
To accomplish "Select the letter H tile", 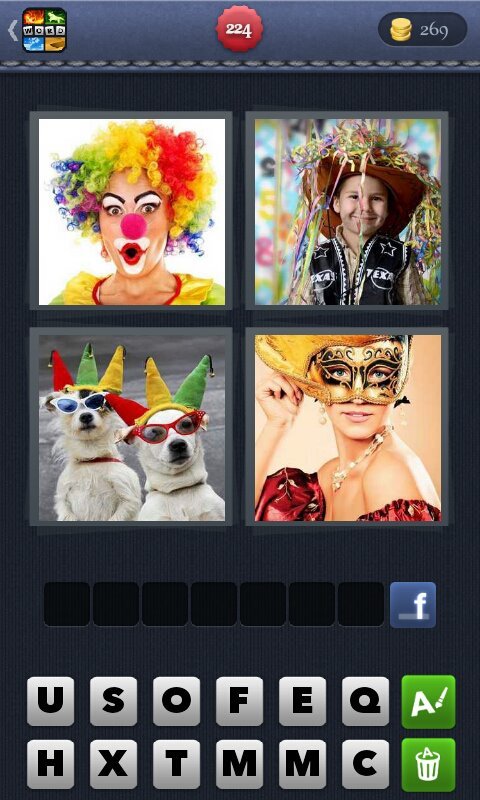I will coord(50,764).
